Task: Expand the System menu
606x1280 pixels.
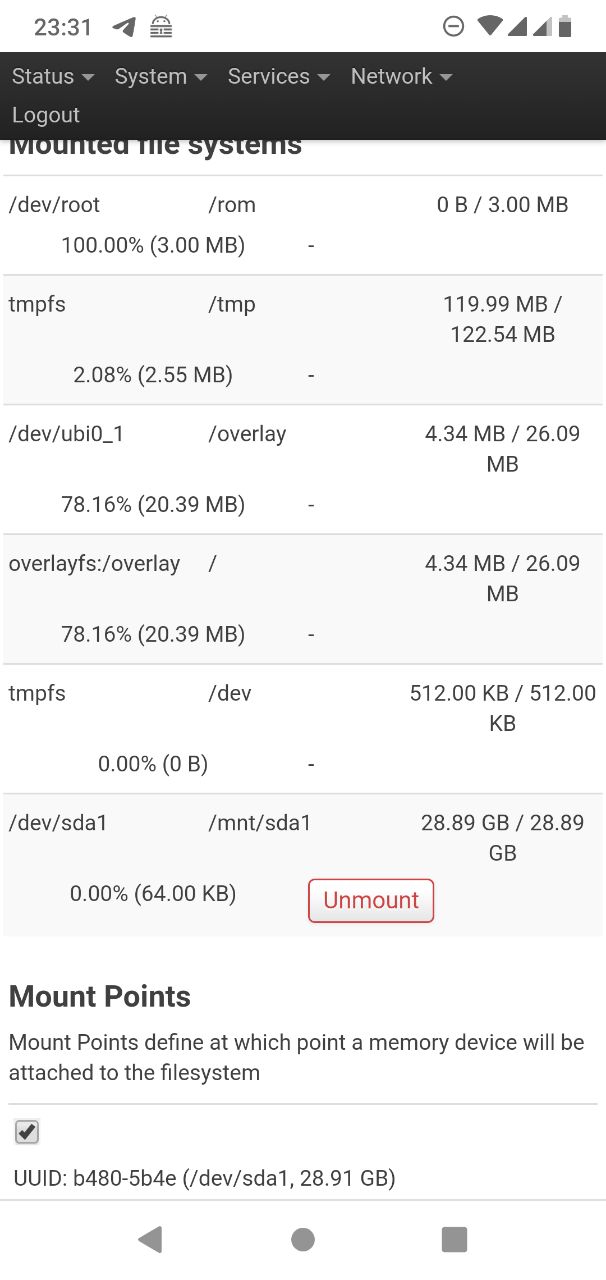Action: tap(160, 76)
